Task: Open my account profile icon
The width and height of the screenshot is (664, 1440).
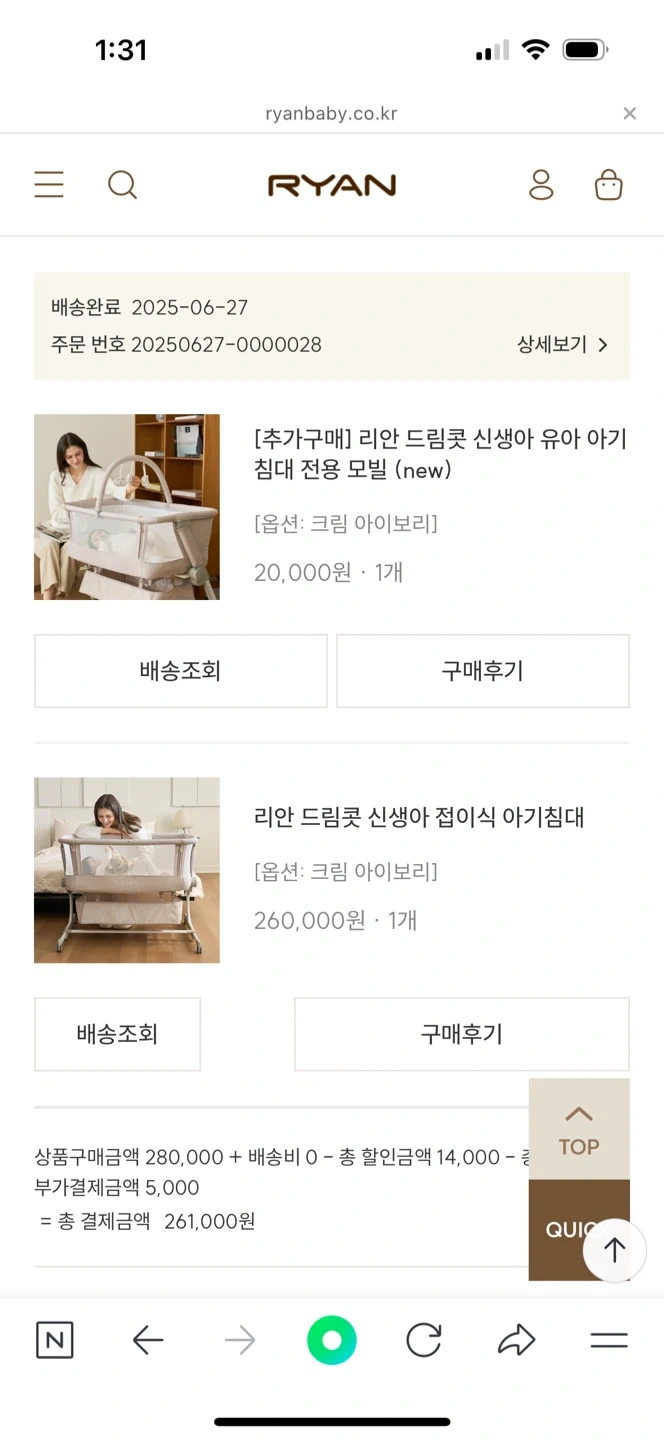Action: pyautogui.click(x=541, y=185)
